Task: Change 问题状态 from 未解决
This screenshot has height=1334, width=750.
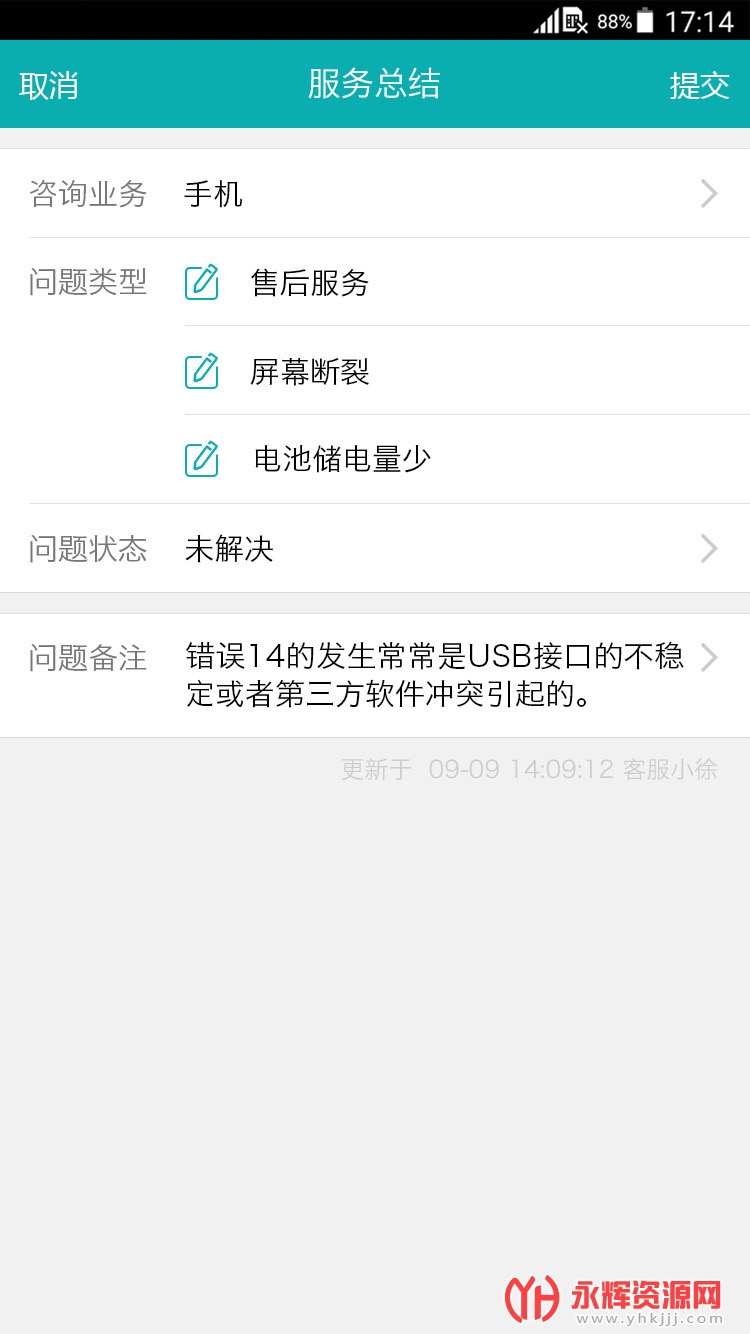Action: click(375, 548)
